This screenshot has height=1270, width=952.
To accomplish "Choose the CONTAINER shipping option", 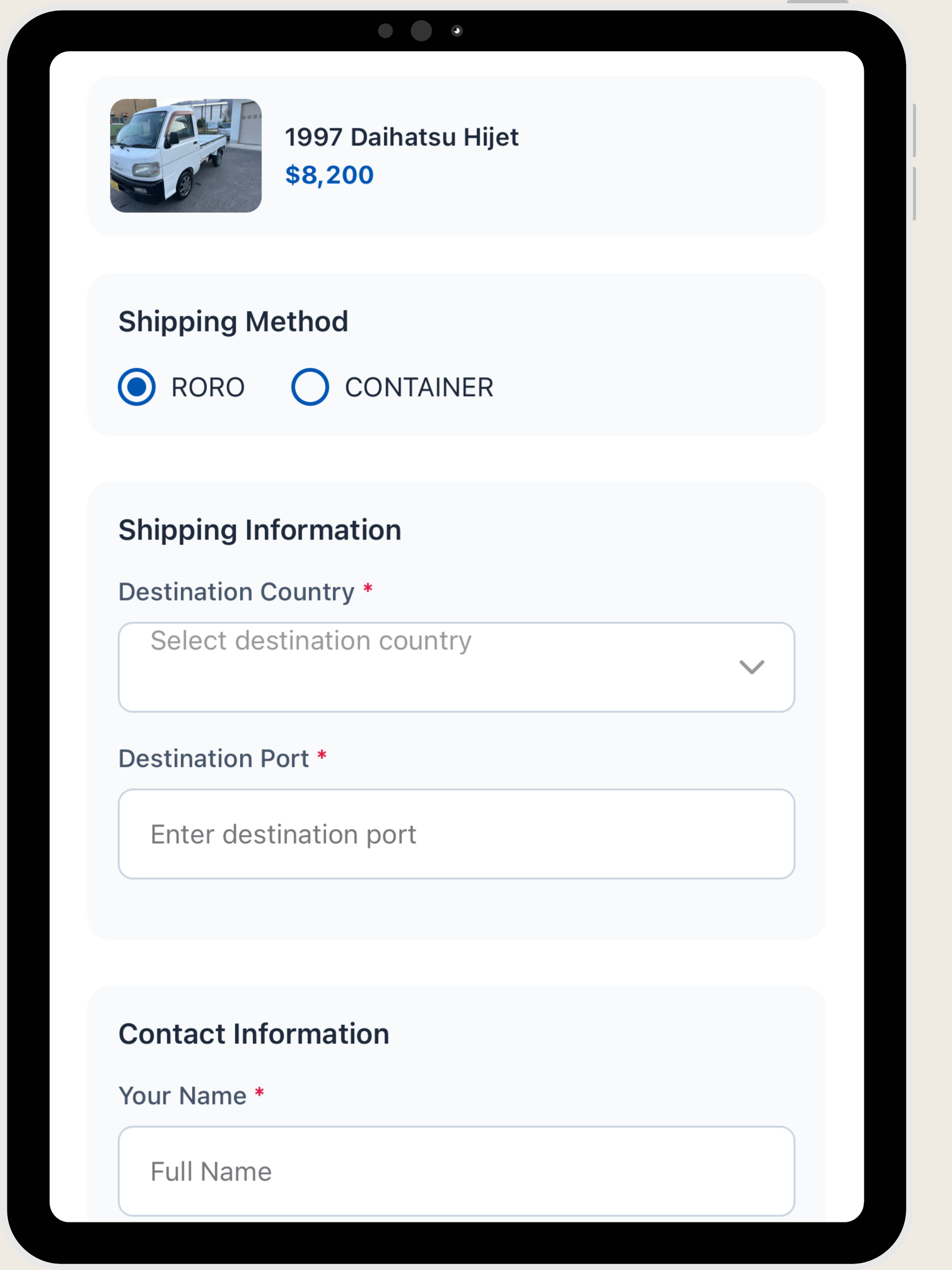I will click(310, 387).
